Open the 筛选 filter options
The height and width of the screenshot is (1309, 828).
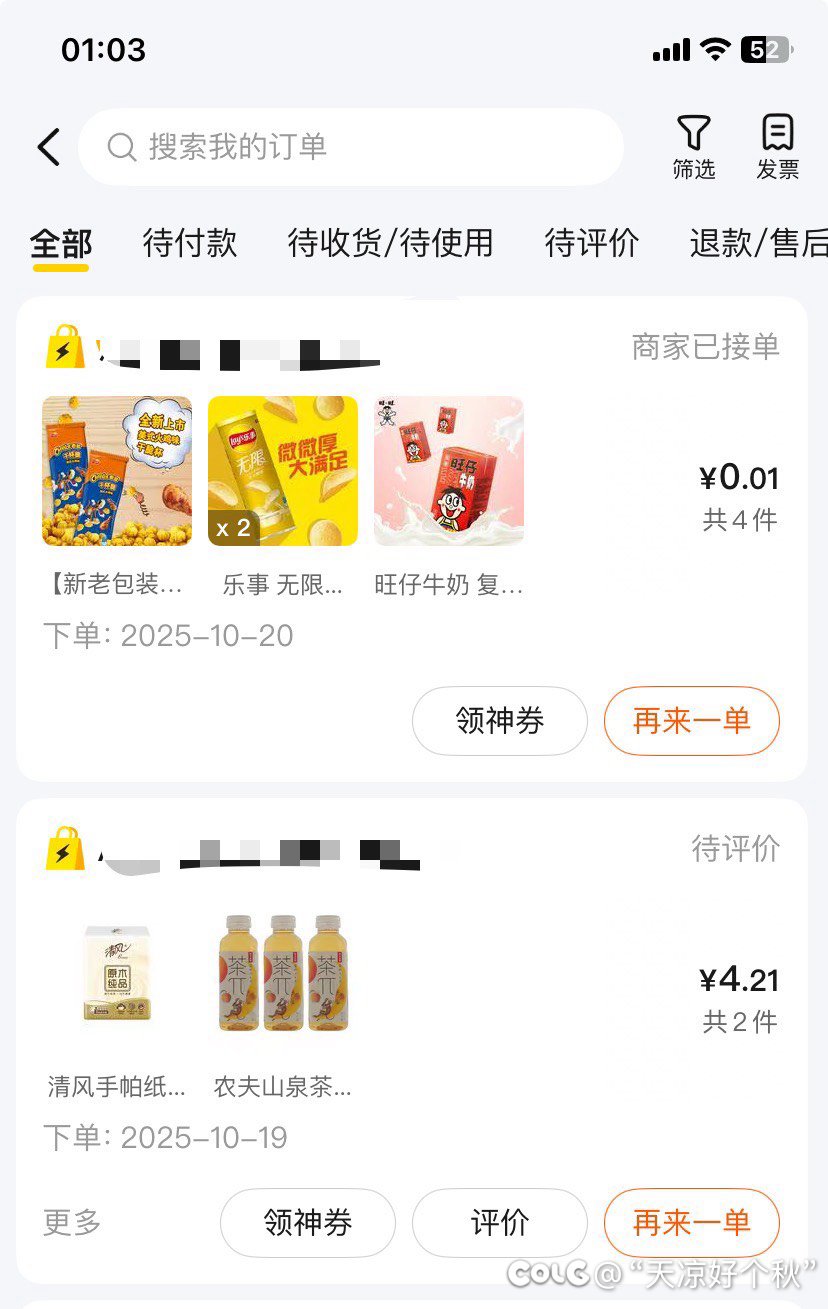(694, 147)
